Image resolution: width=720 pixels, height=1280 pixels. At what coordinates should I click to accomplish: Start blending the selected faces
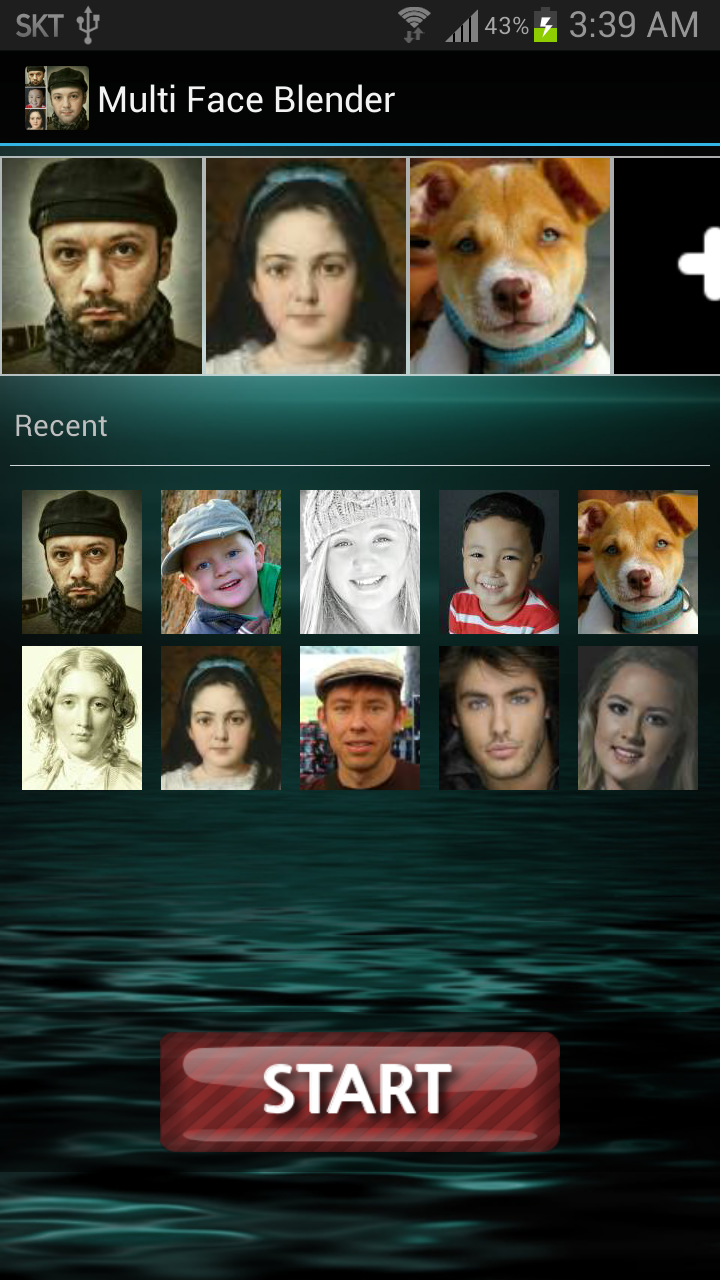click(359, 1091)
